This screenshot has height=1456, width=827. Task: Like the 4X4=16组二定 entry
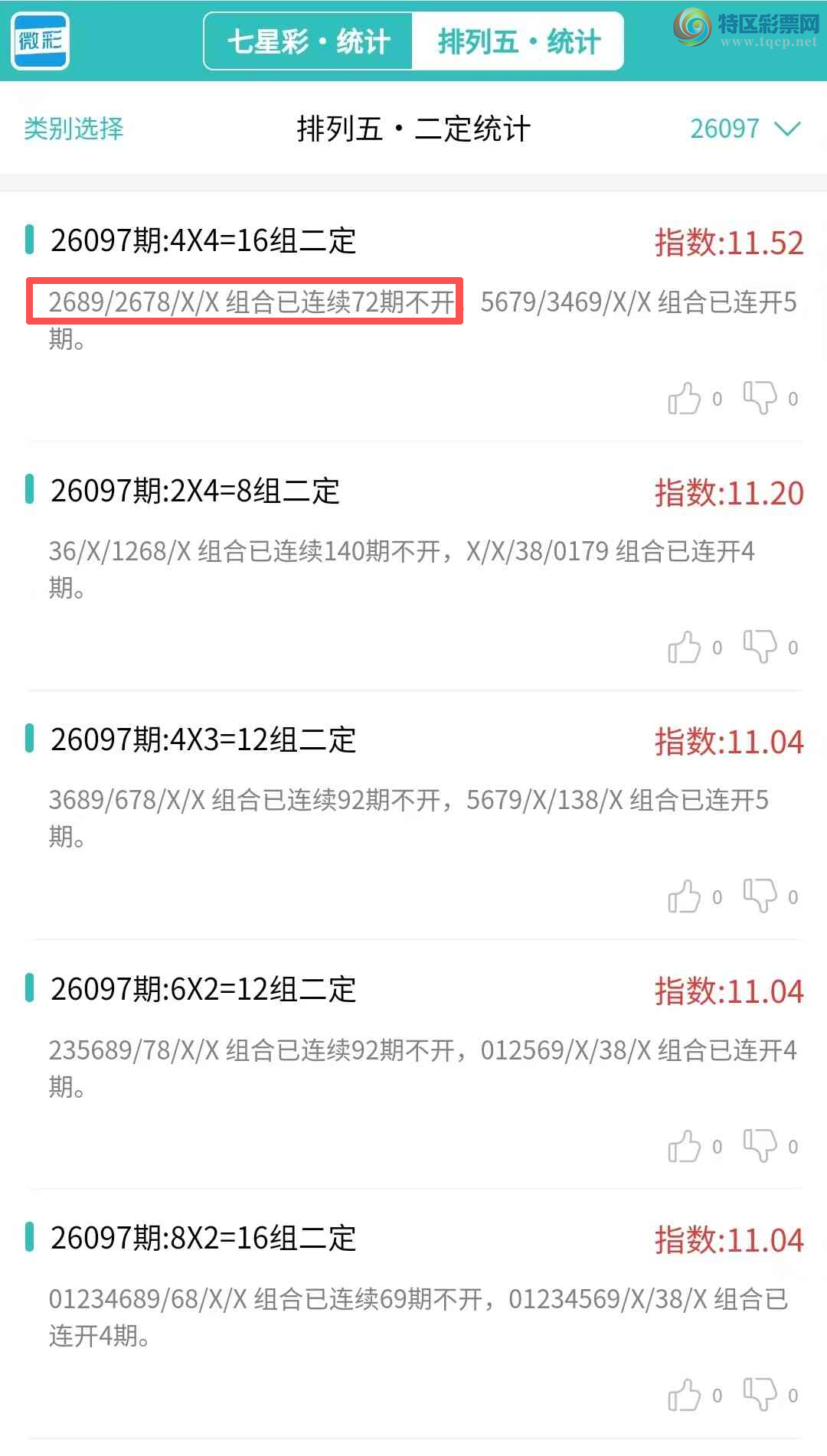point(685,399)
